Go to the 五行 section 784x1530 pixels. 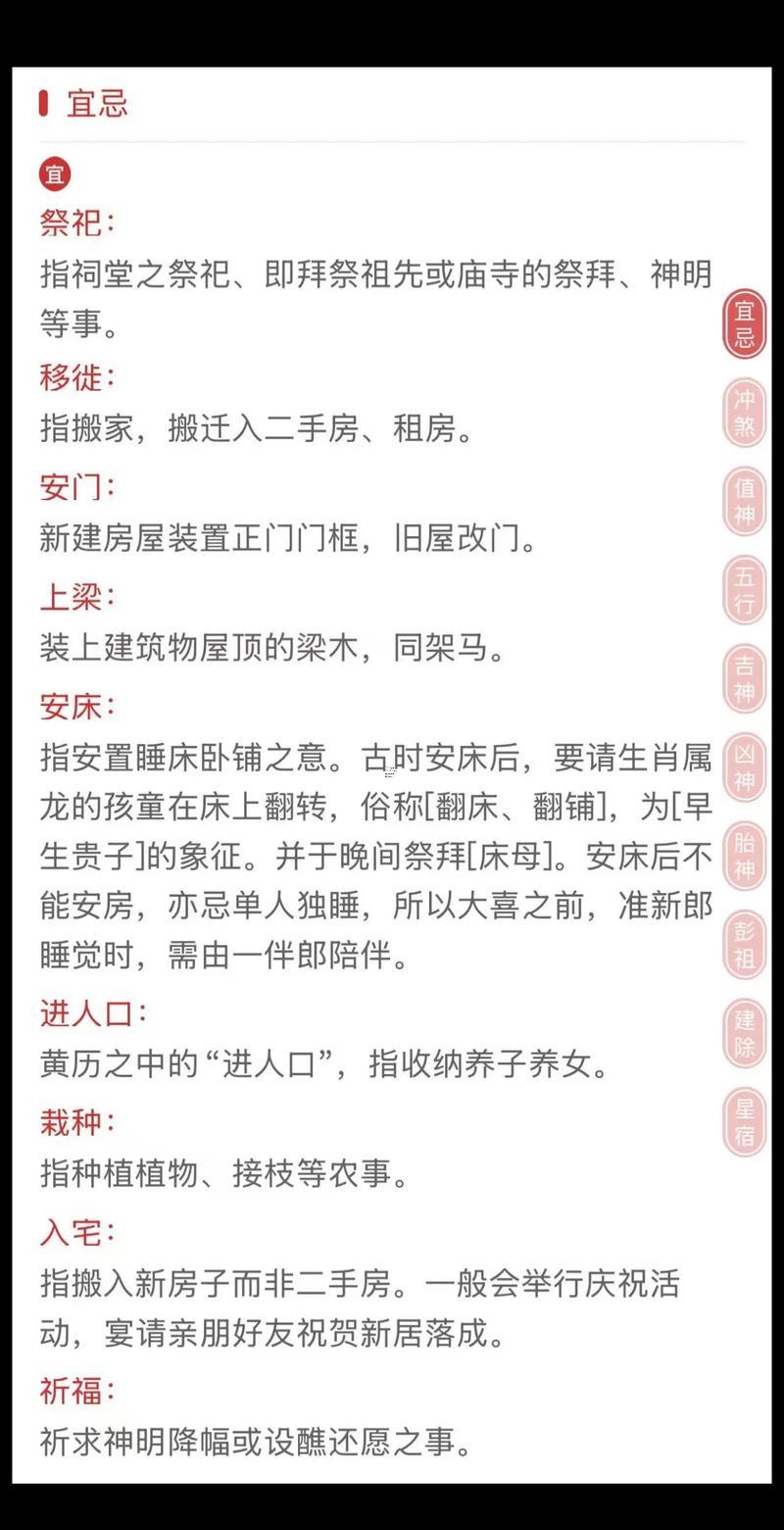745,590
